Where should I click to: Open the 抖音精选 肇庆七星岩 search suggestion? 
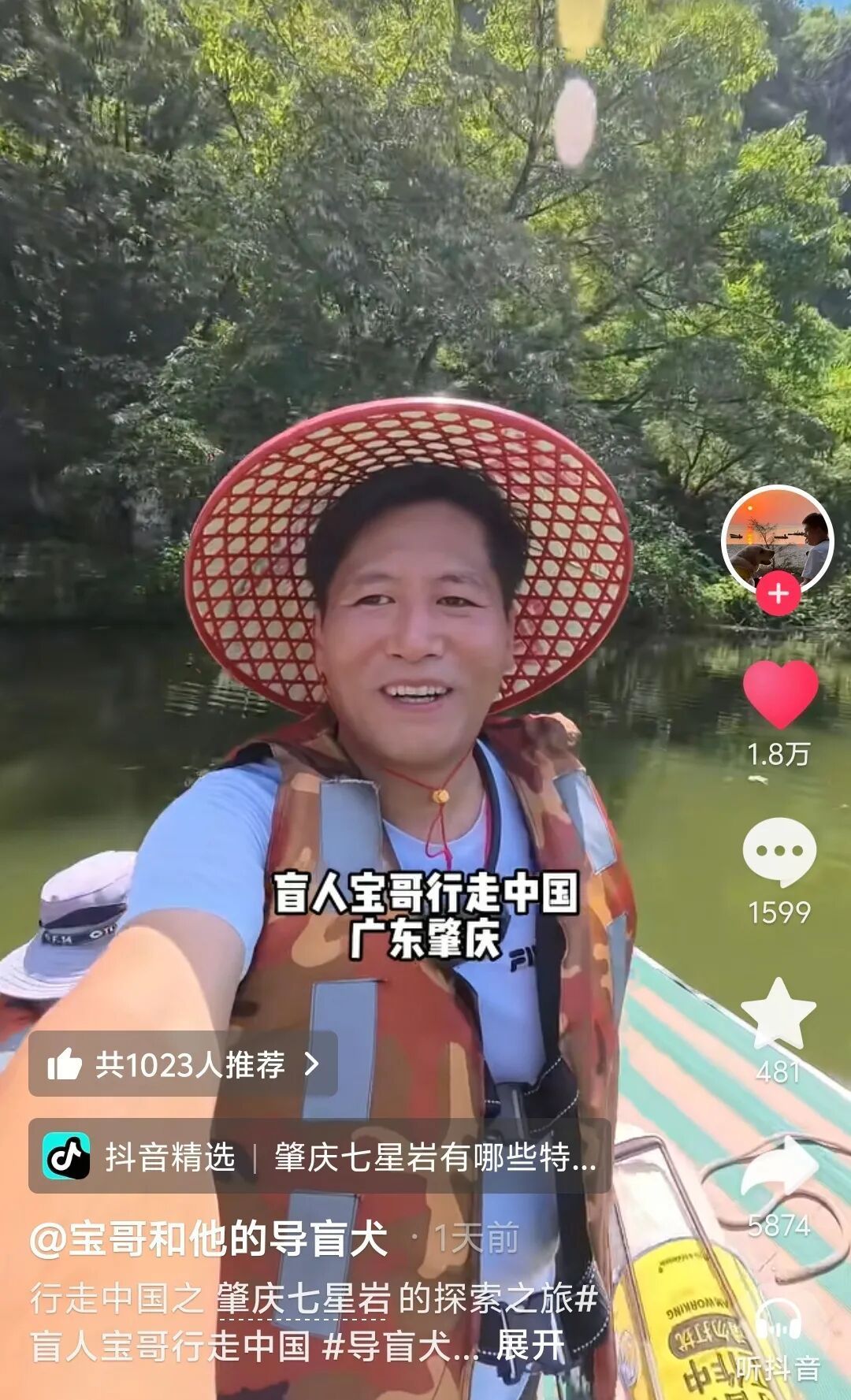(x=319, y=1157)
